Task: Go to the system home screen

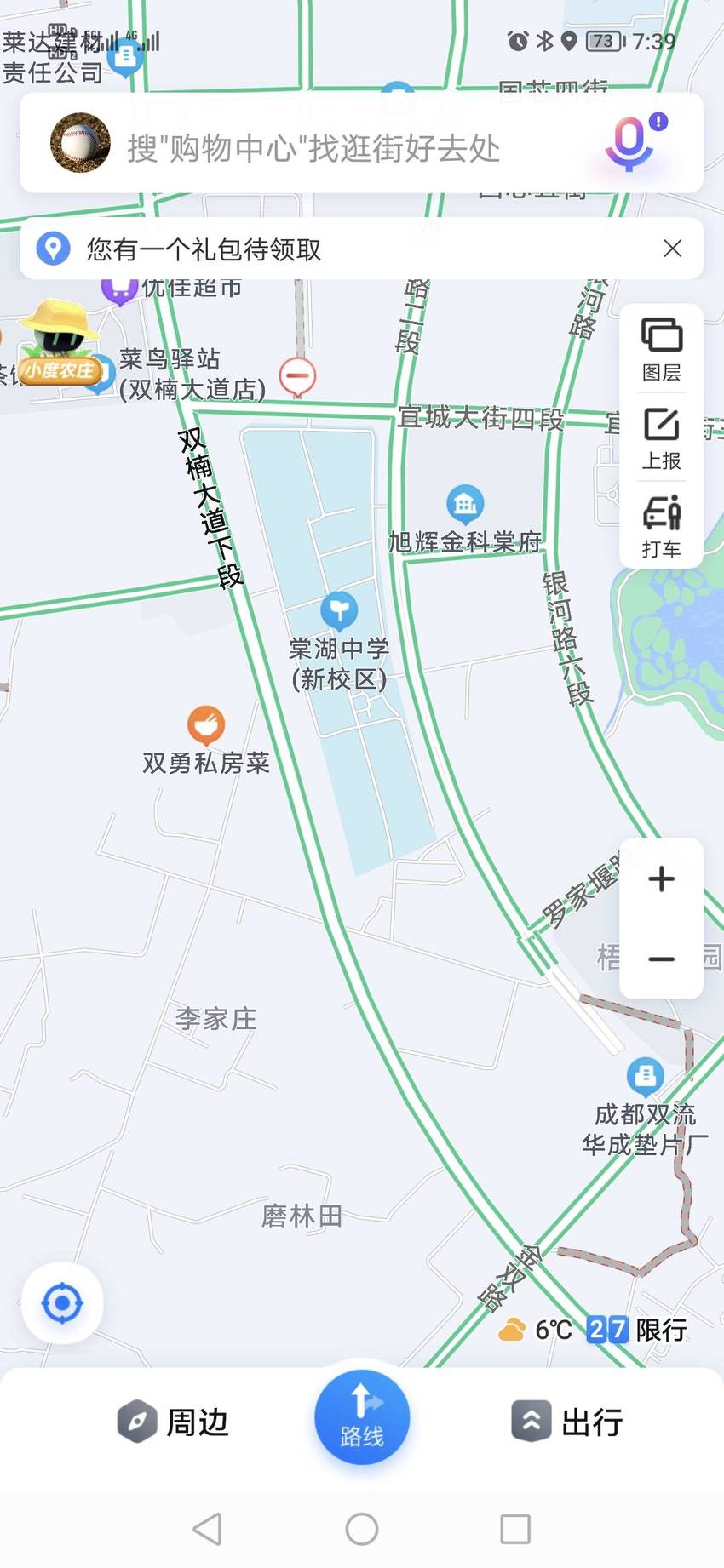Action: click(x=362, y=1529)
